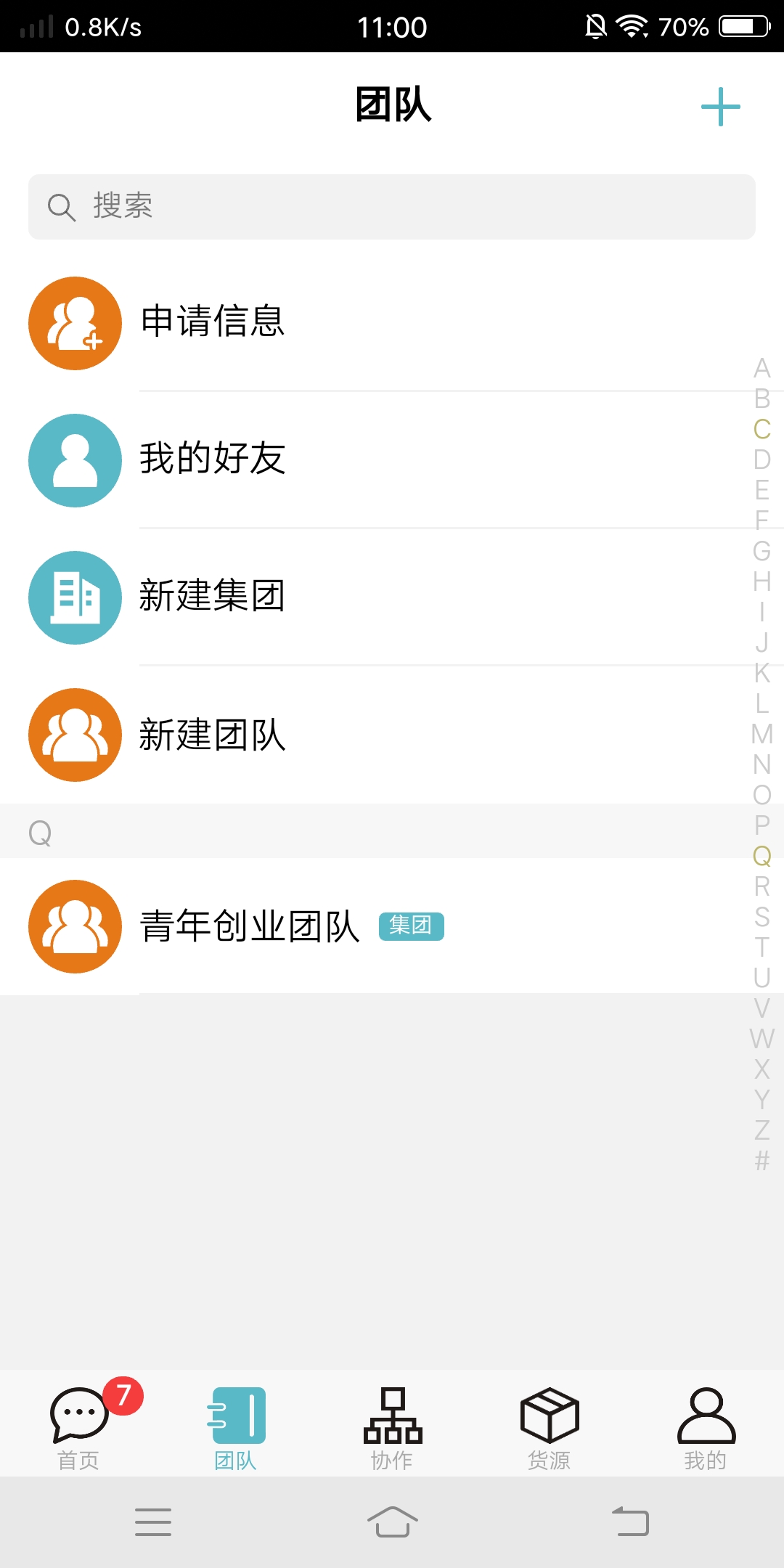Open the 青年创业团队 team avatar
This screenshot has height=1568, width=784.
[x=75, y=927]
